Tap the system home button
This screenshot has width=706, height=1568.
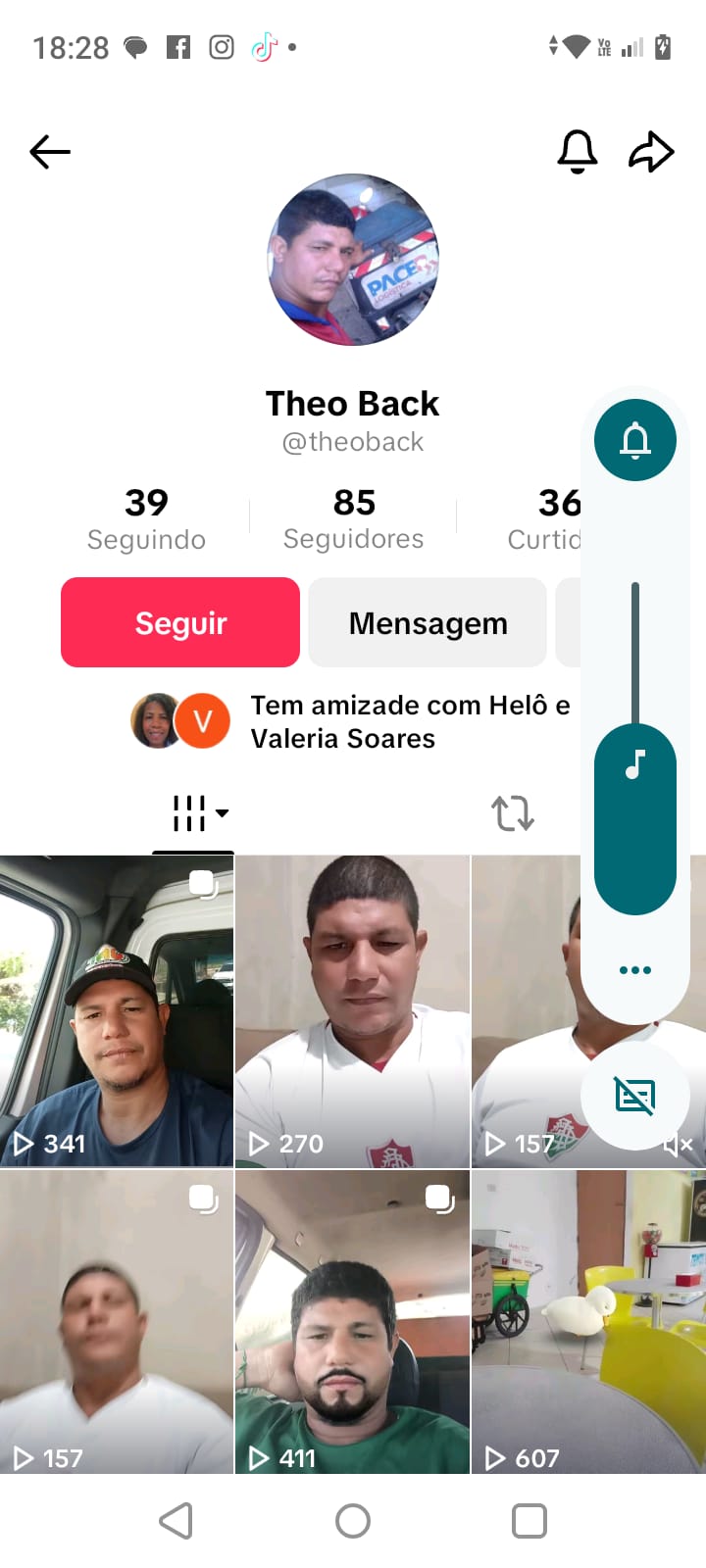click(x=353, y=1521)
